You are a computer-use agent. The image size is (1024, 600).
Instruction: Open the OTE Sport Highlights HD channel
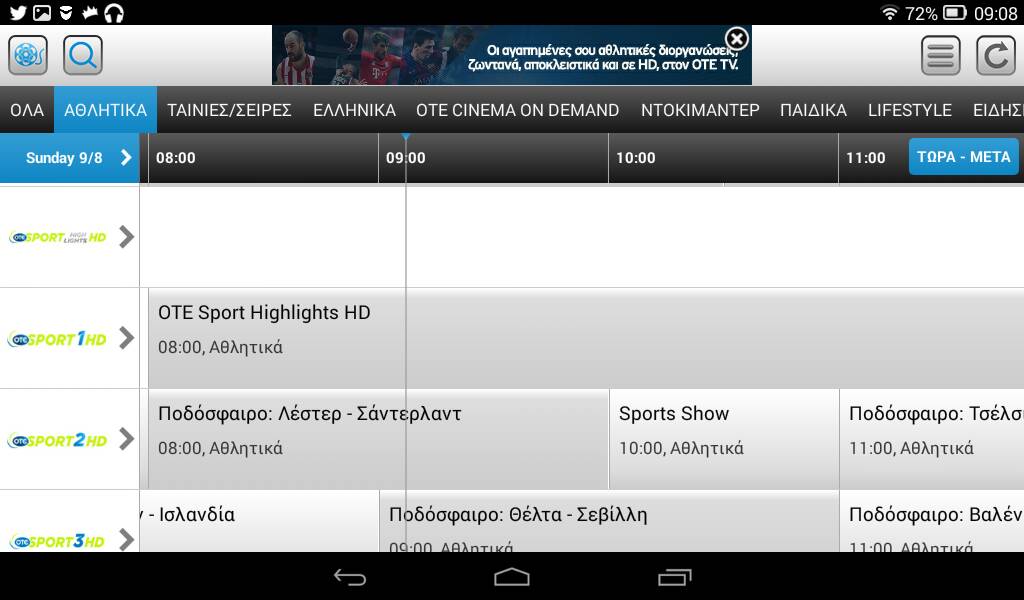coord(69,237)
